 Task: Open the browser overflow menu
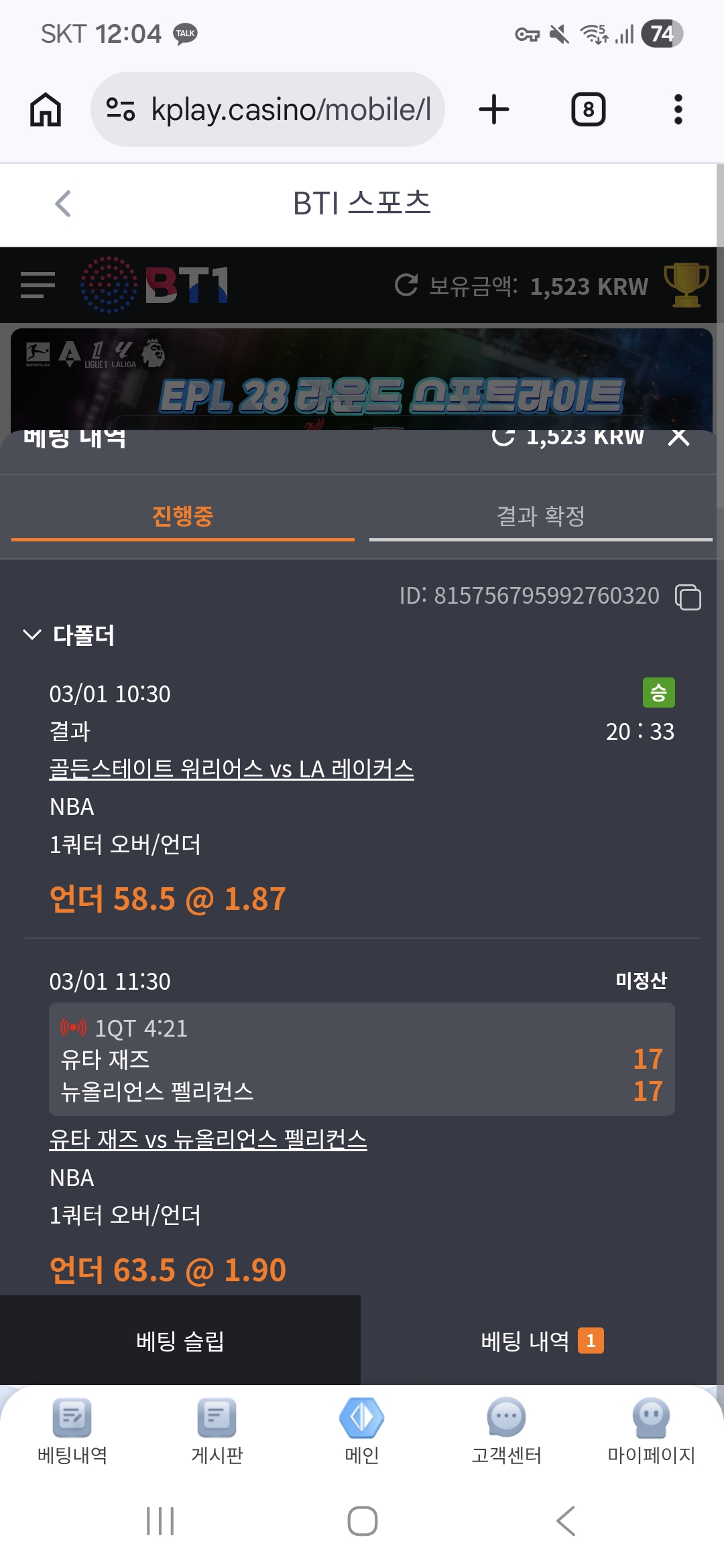[678, 109]
